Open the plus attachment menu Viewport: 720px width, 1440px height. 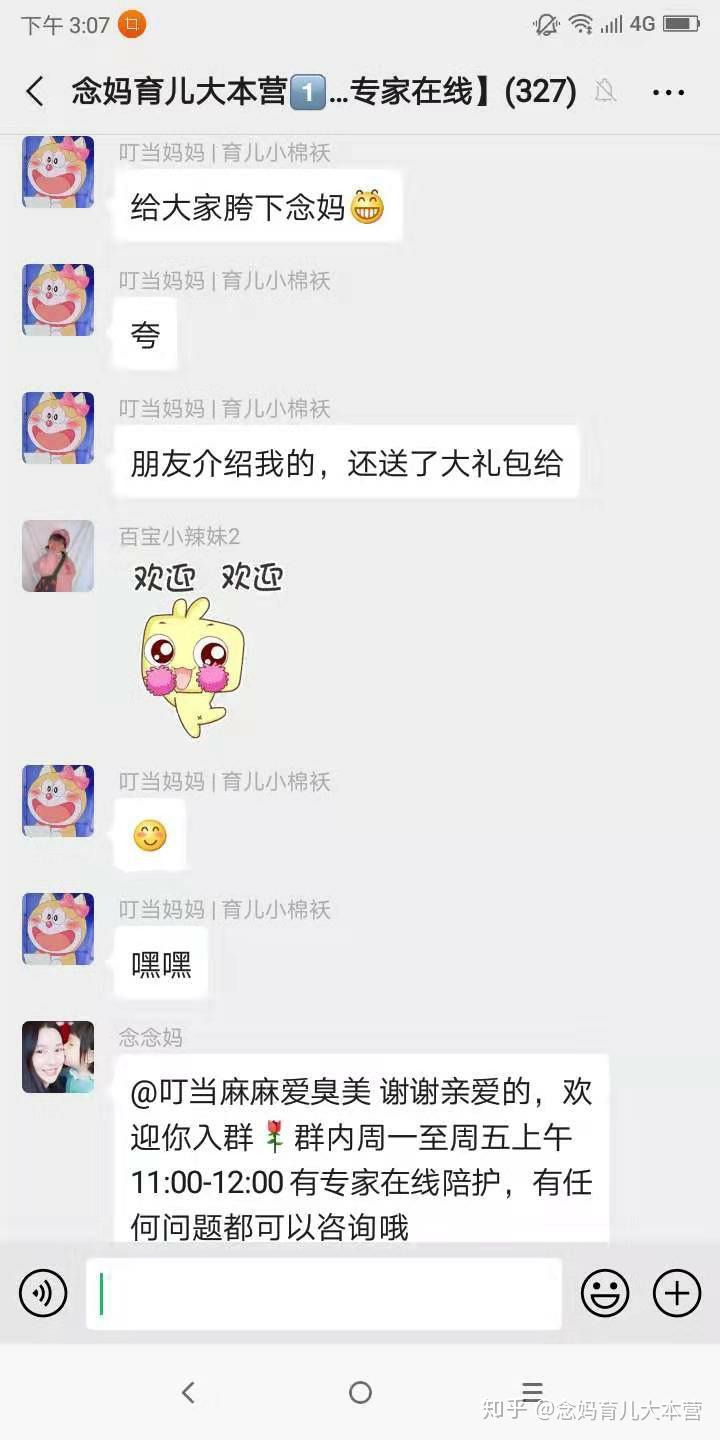coord(677,1294)
